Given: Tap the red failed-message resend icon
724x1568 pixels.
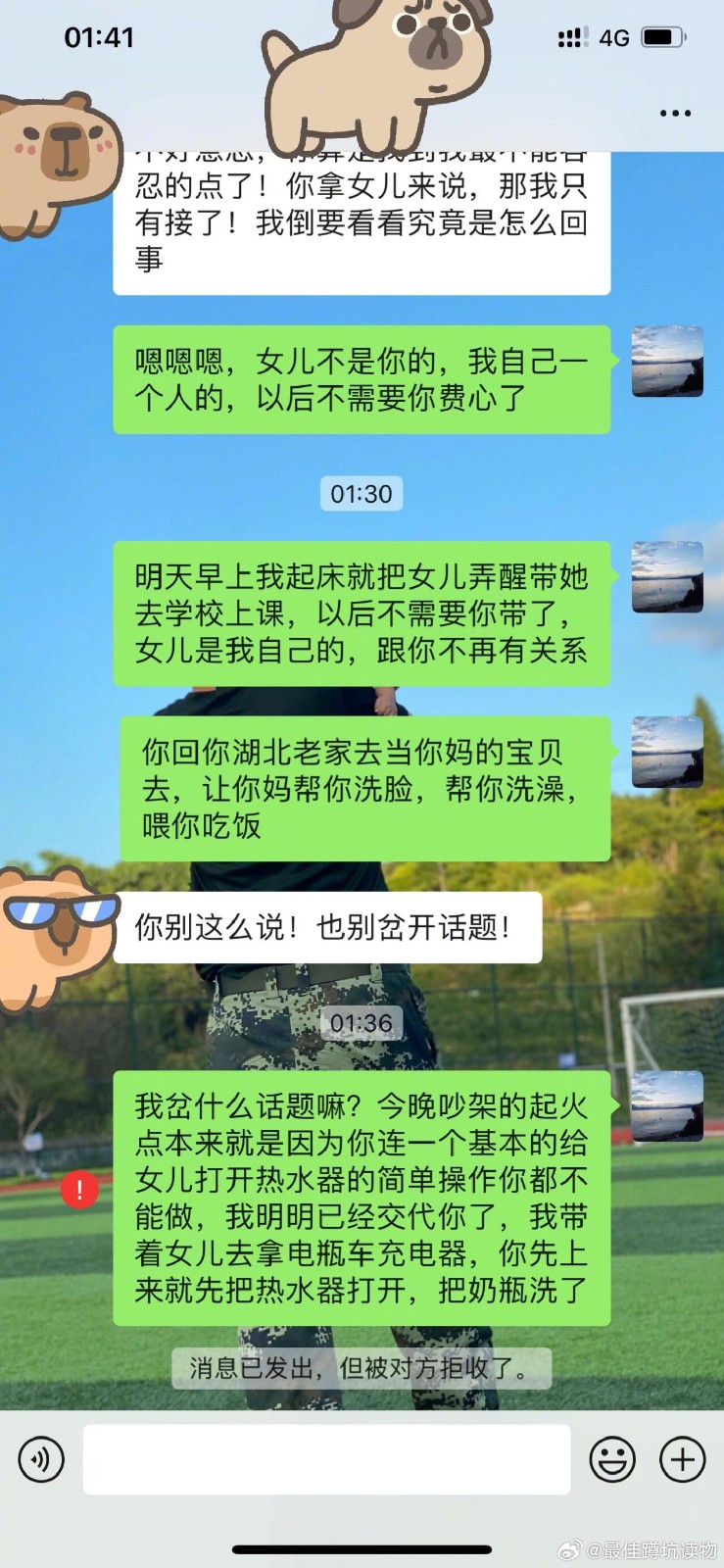Looking at the screenshot, I should [x=79, y=1190].
